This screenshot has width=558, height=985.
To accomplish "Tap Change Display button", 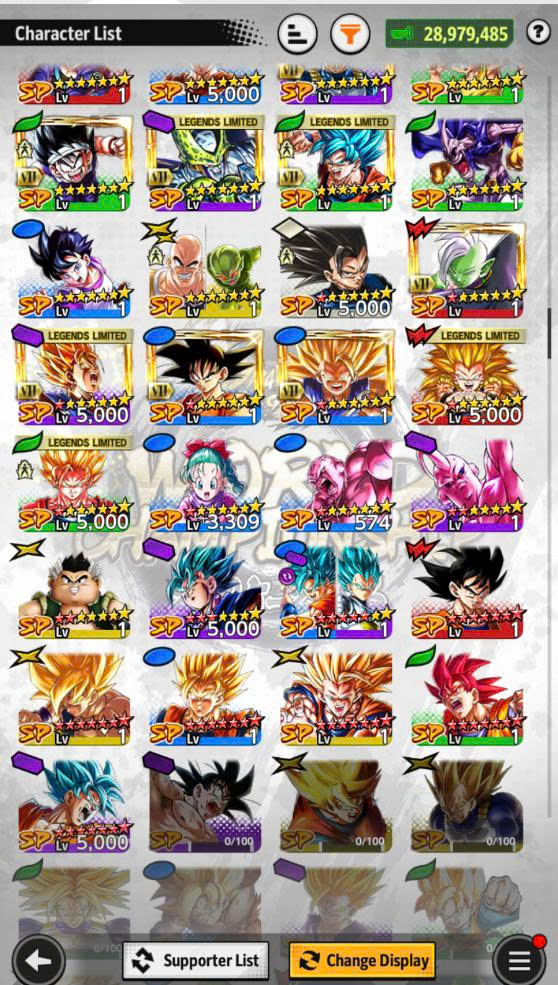I will point(362,961).
